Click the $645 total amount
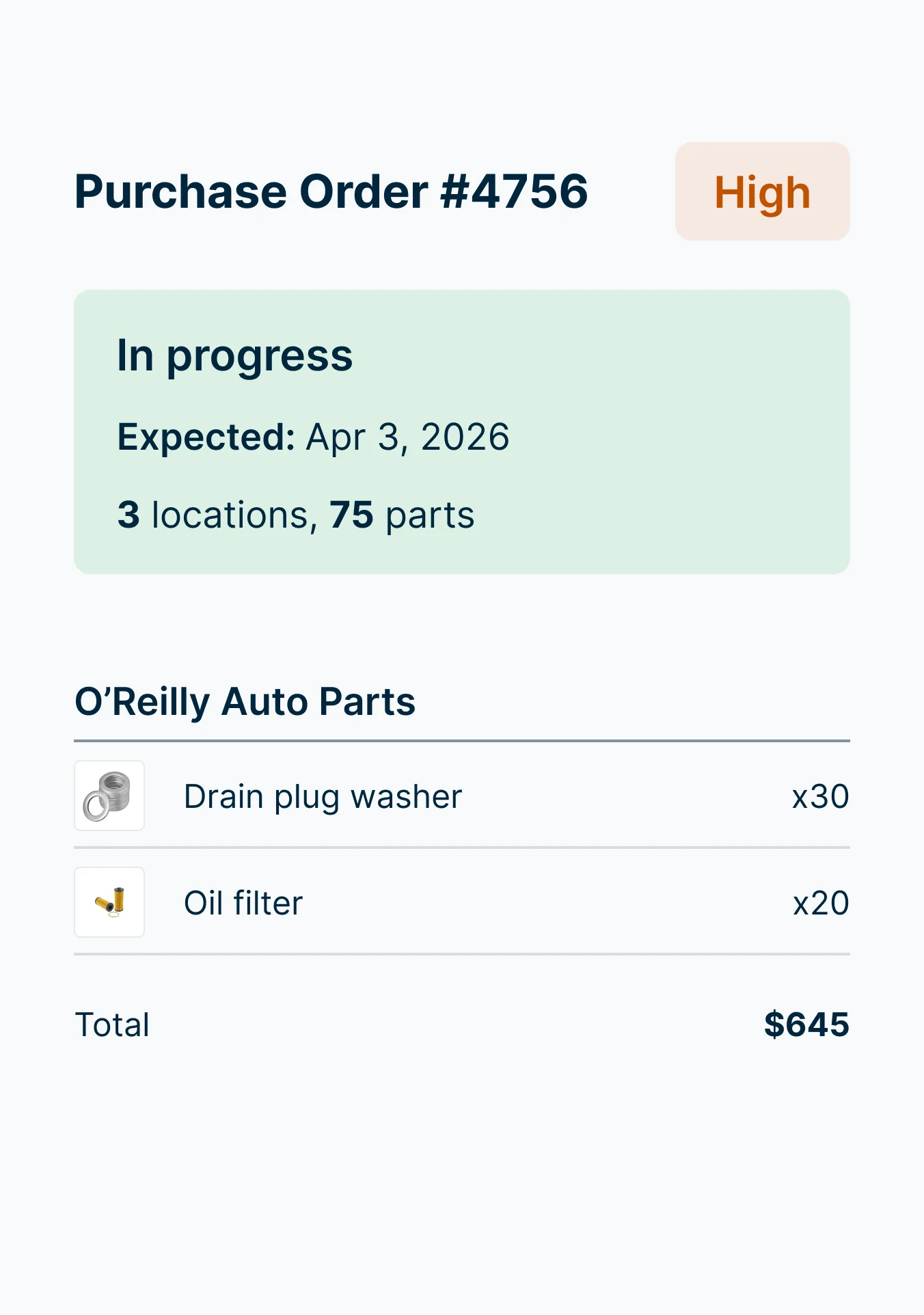 806,1025
